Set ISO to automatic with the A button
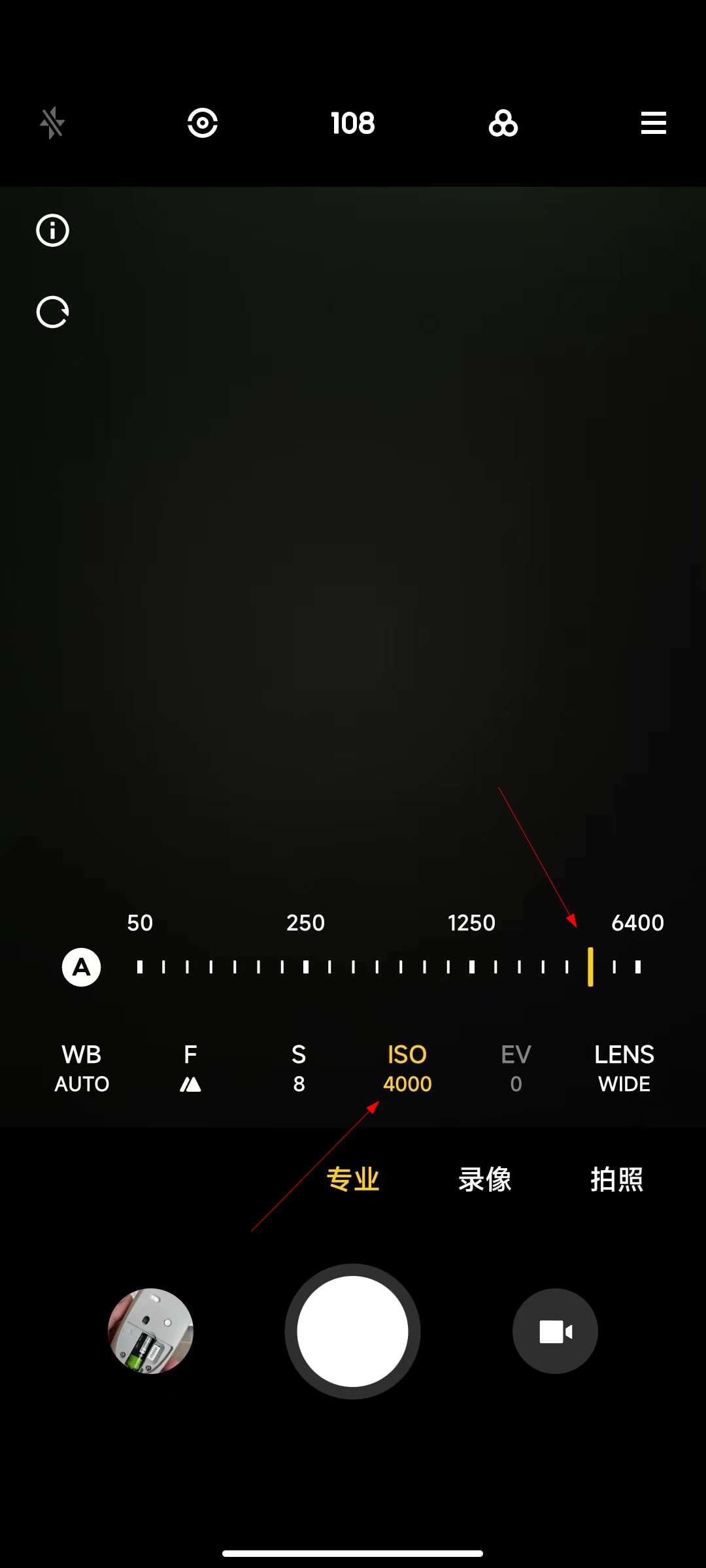The width and height of the screenshot is (706, 1568). coord(81,967)
